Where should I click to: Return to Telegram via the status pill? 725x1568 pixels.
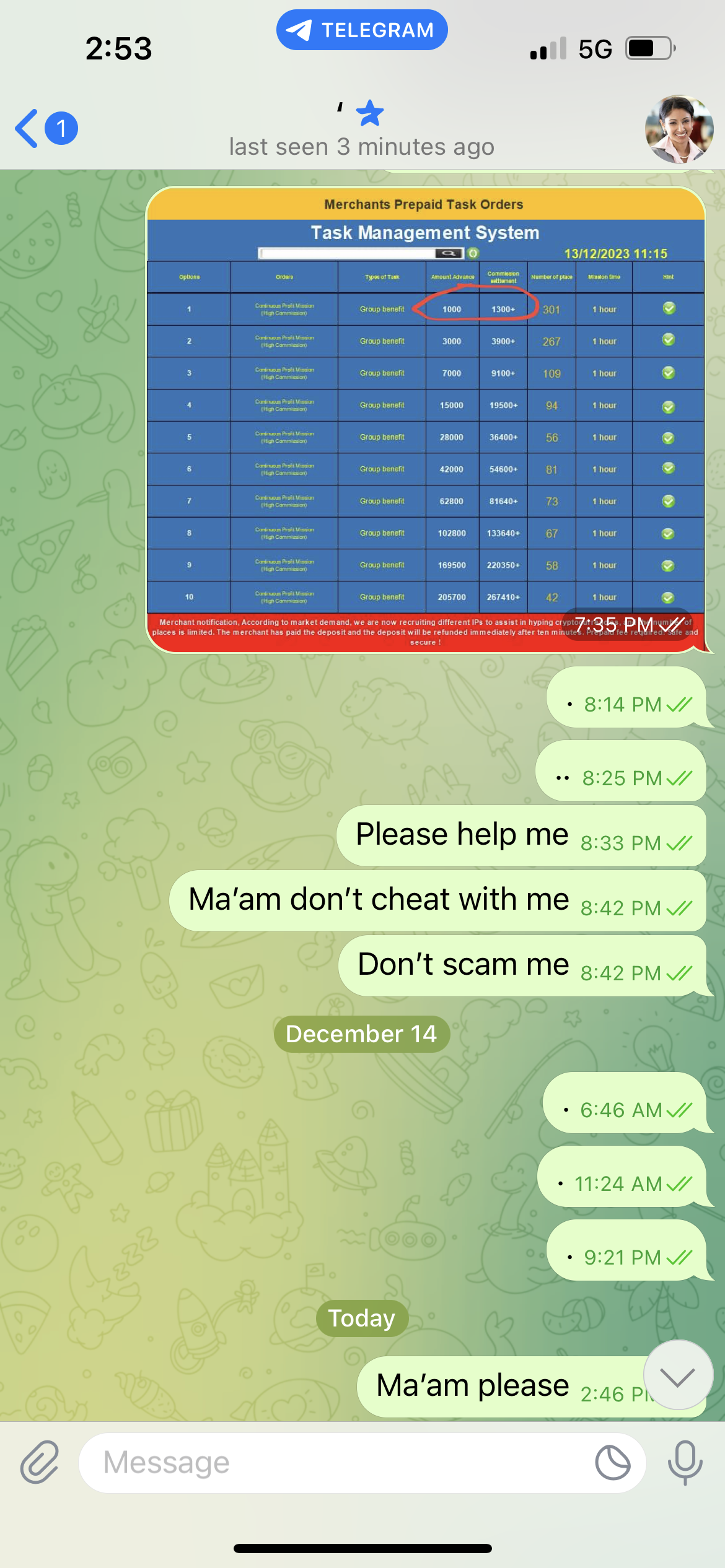[362, 30]
